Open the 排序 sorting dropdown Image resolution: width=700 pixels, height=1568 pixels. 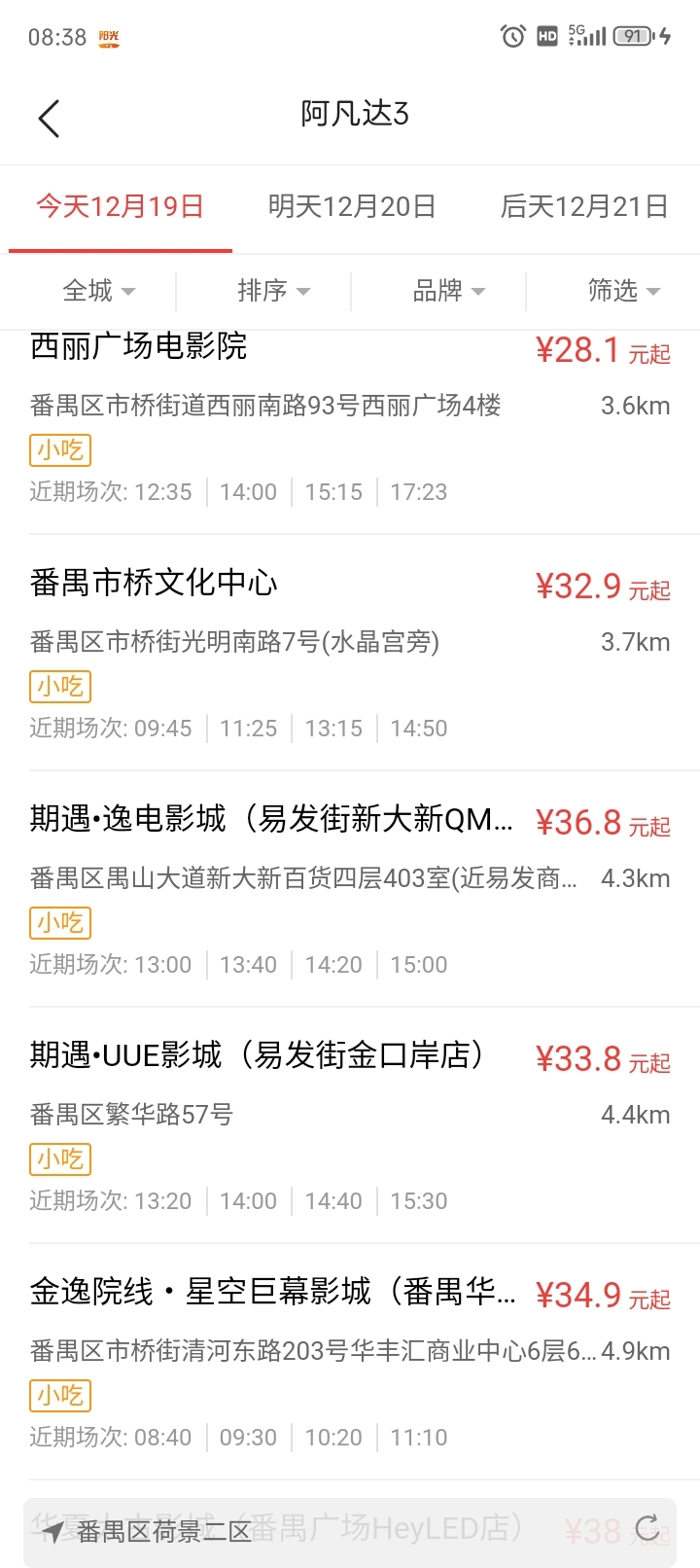[x=273, y=291]
